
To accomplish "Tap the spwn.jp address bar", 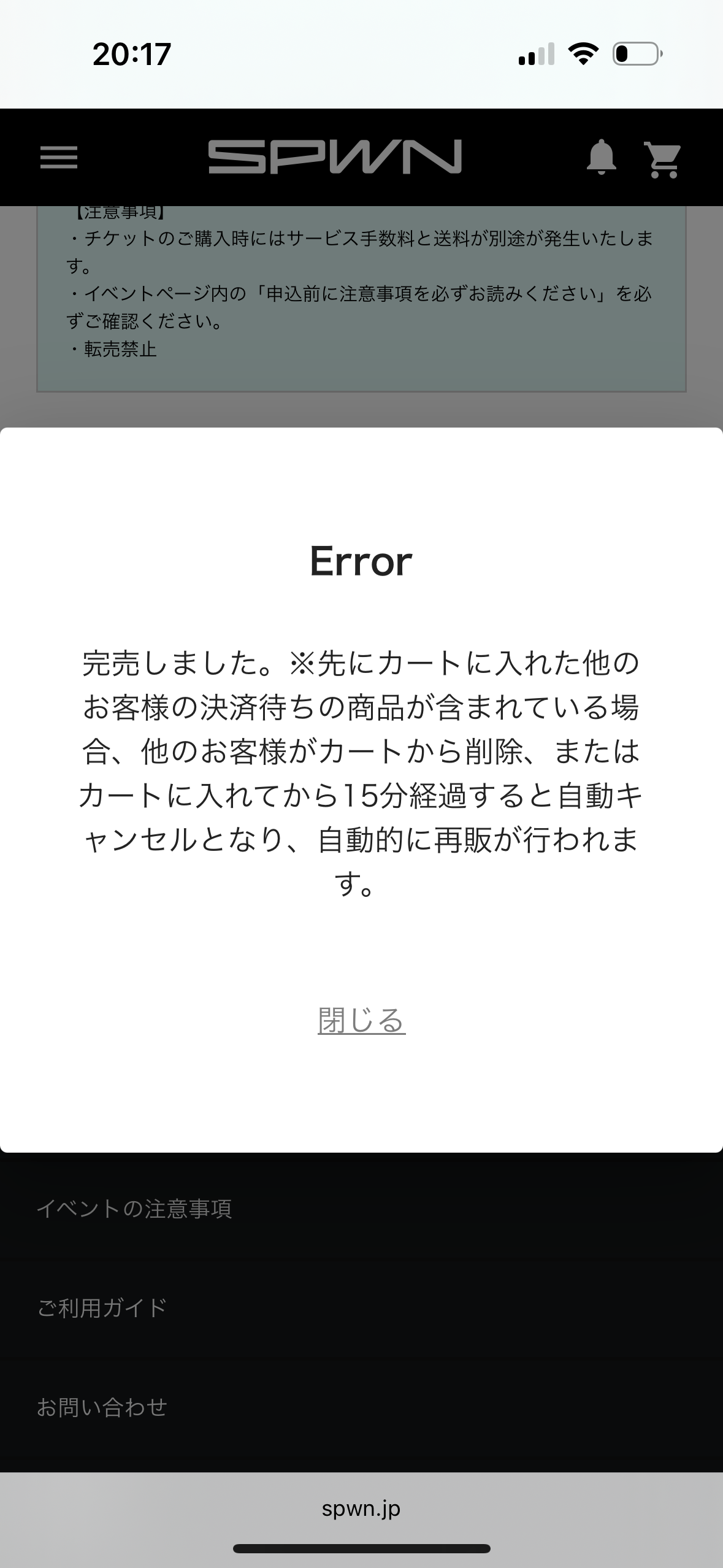I will (x=361, y=1508).
